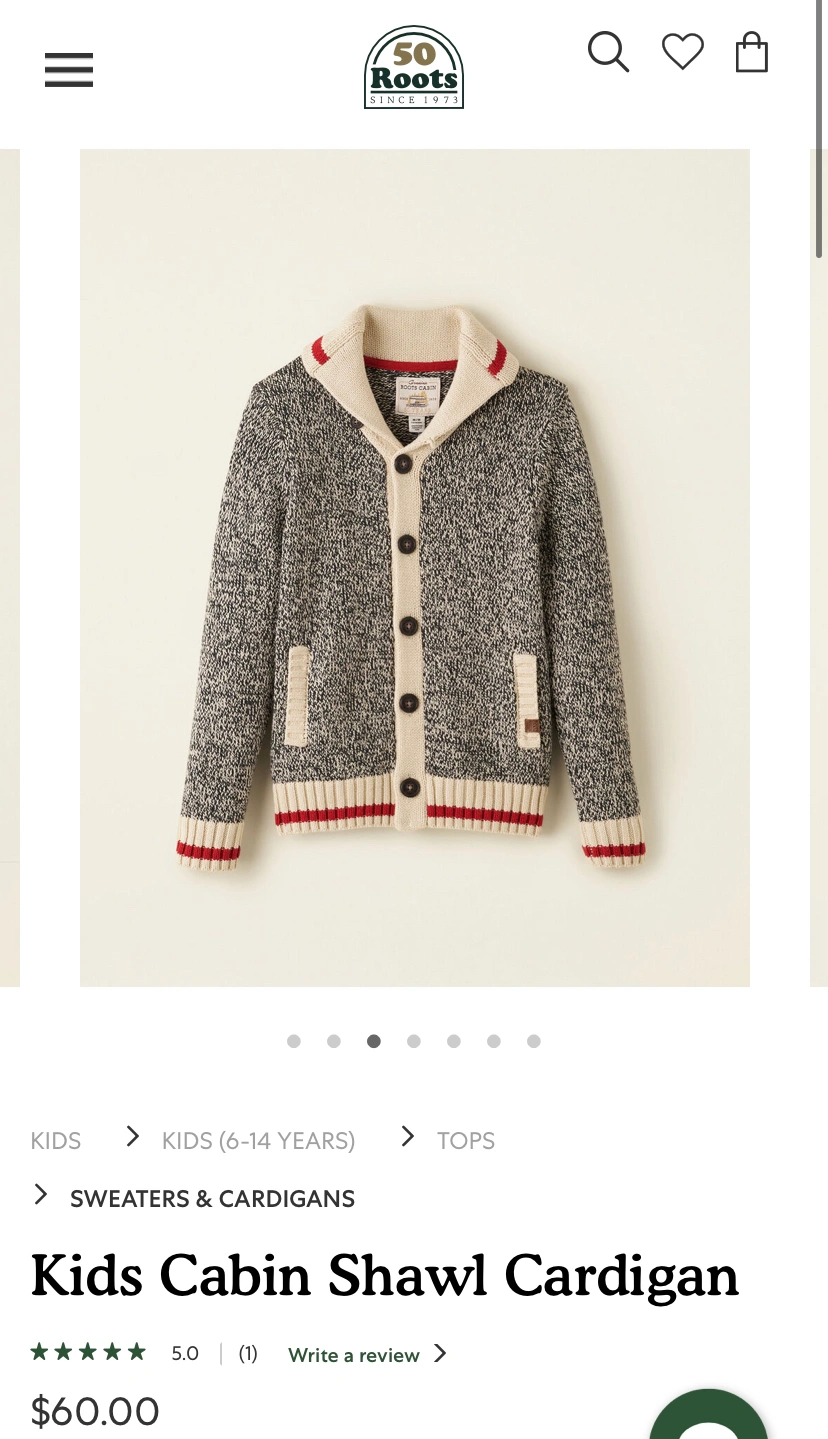The image size is (828, 1439).
Task: Open the green chat bubble button
Action: (x=708, y=1420)
